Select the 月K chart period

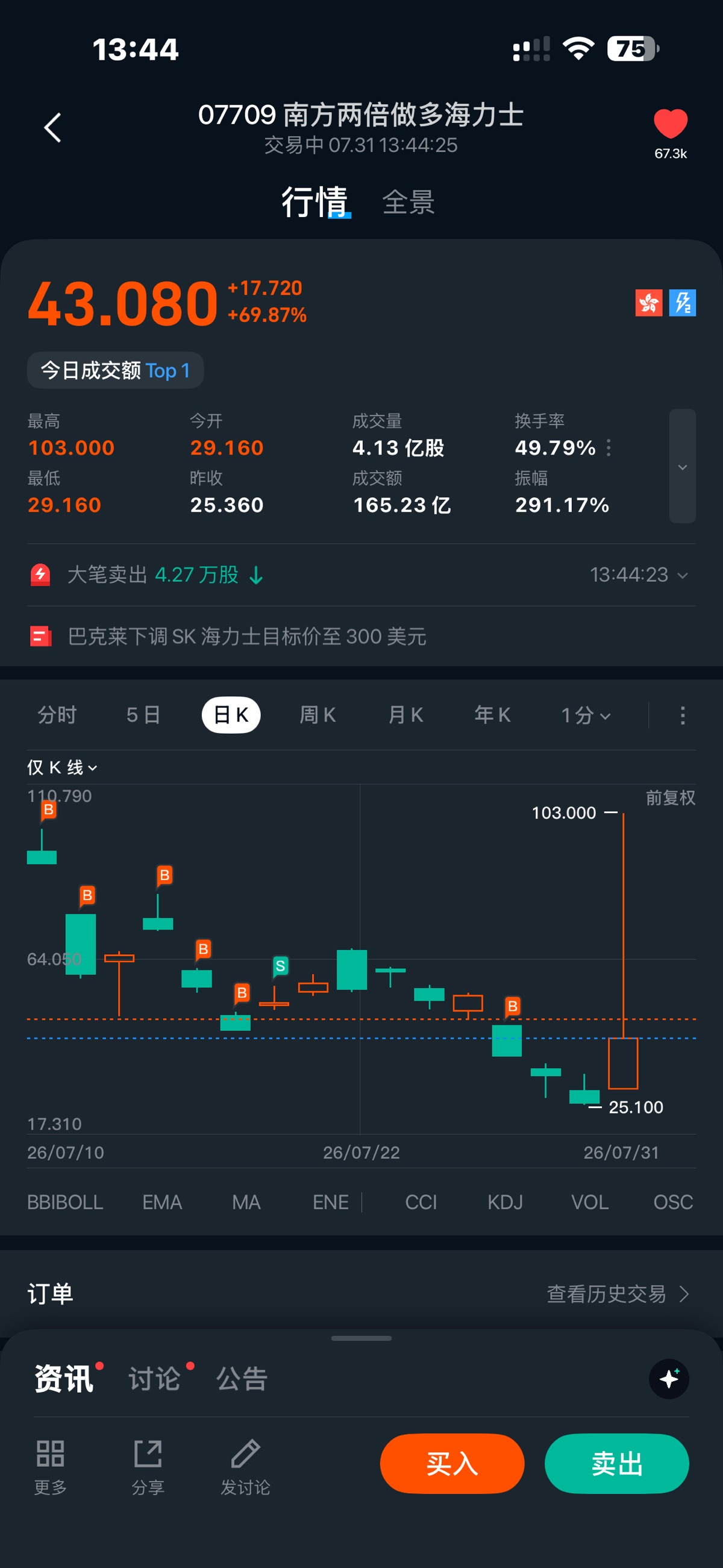pyautogui.click(x=405, y=714)
